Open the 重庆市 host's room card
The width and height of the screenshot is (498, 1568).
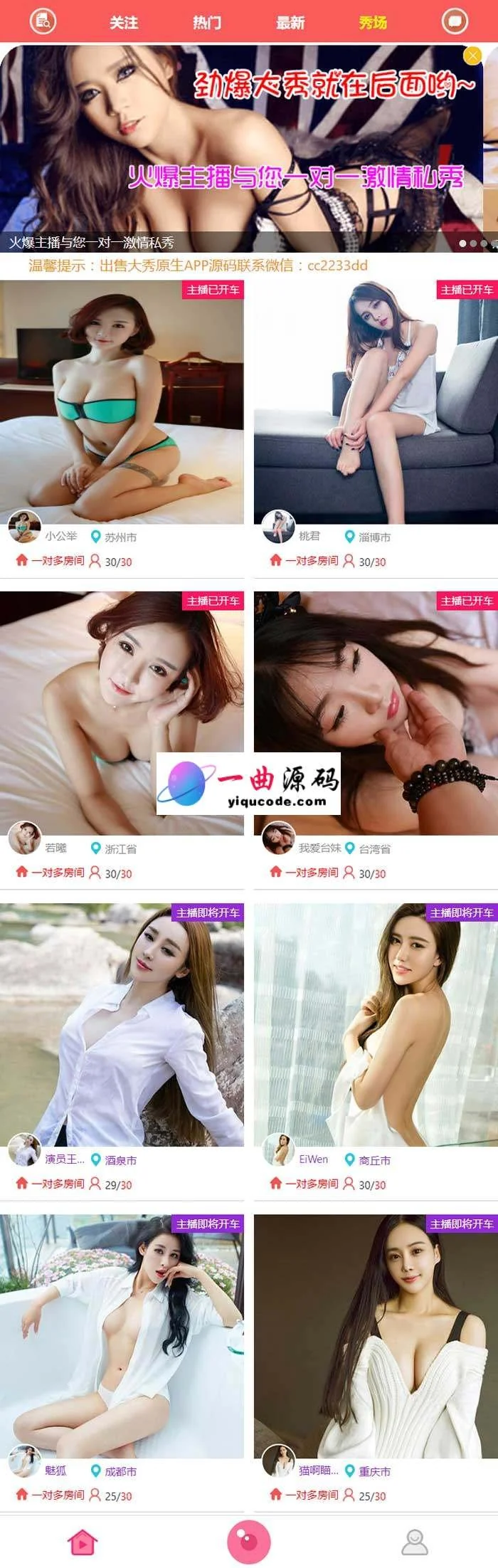[x=376, y=1335]
